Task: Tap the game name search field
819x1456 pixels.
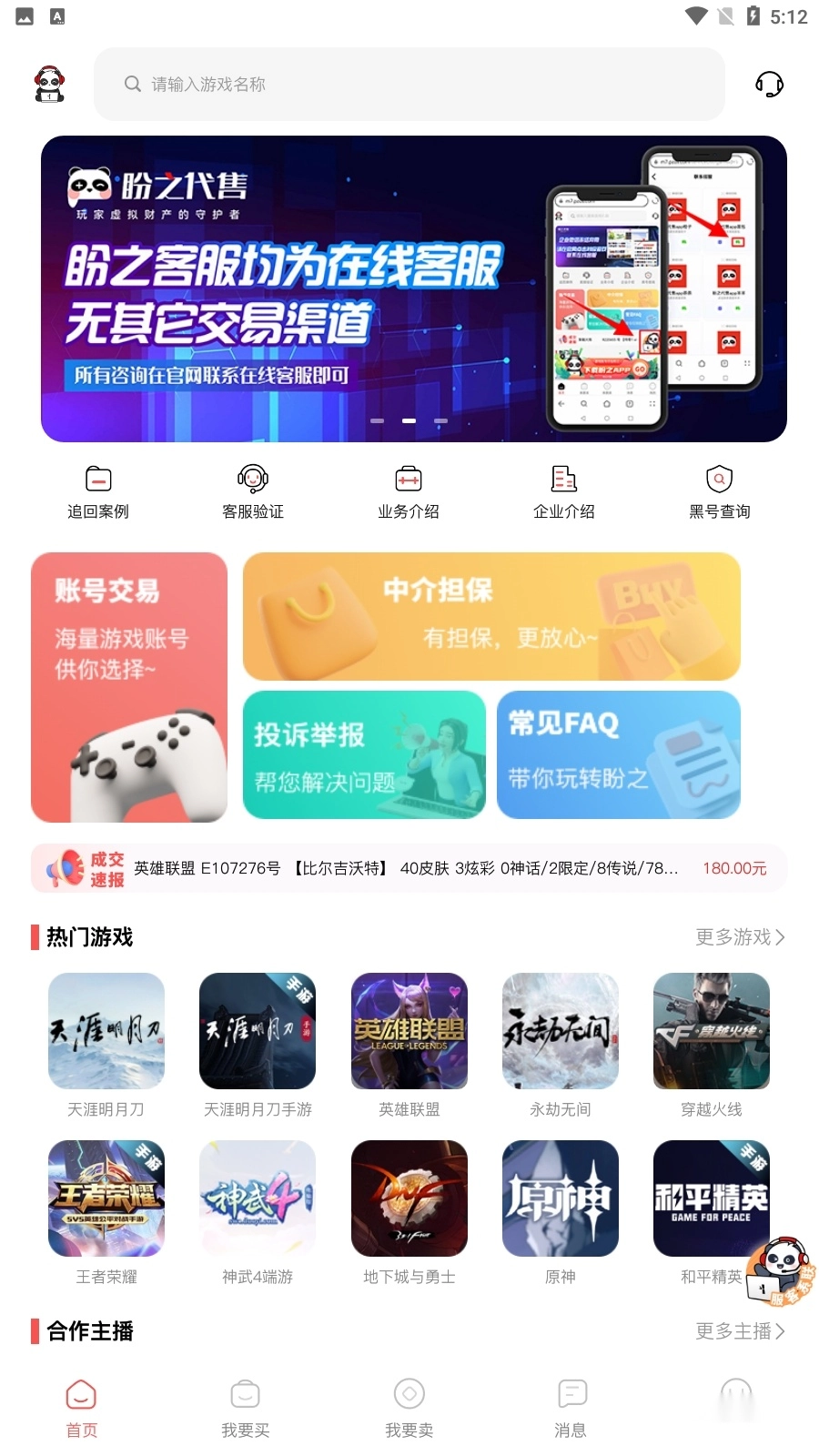Action: point(409,84)
